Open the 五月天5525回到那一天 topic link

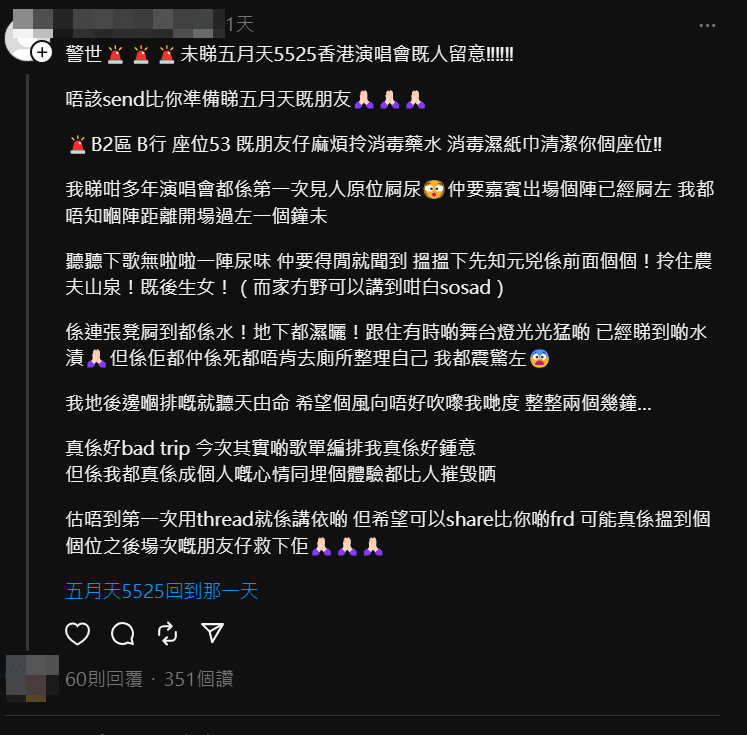coord(162,591)
